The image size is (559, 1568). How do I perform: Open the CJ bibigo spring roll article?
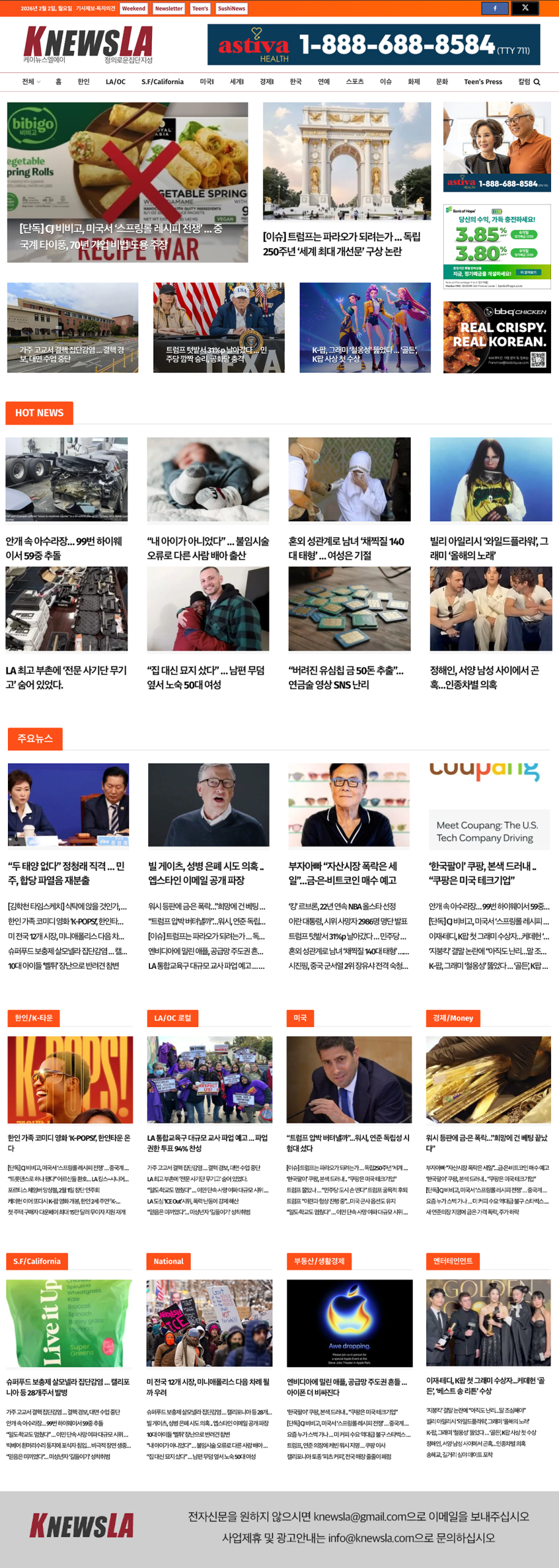127,183
